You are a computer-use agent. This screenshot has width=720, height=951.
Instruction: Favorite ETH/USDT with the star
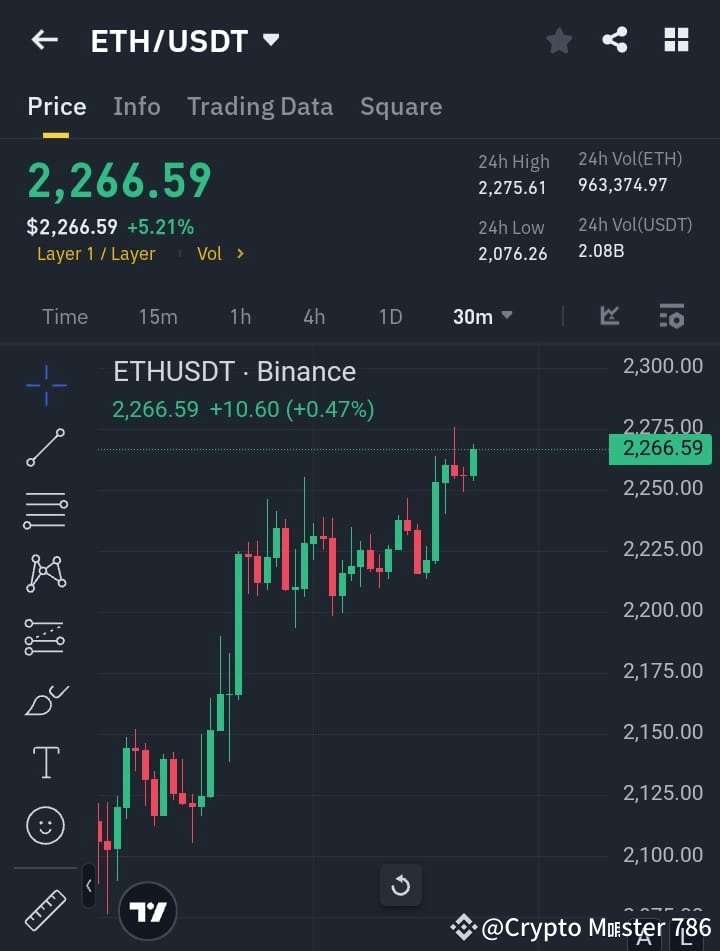click(x=558, y=40)
